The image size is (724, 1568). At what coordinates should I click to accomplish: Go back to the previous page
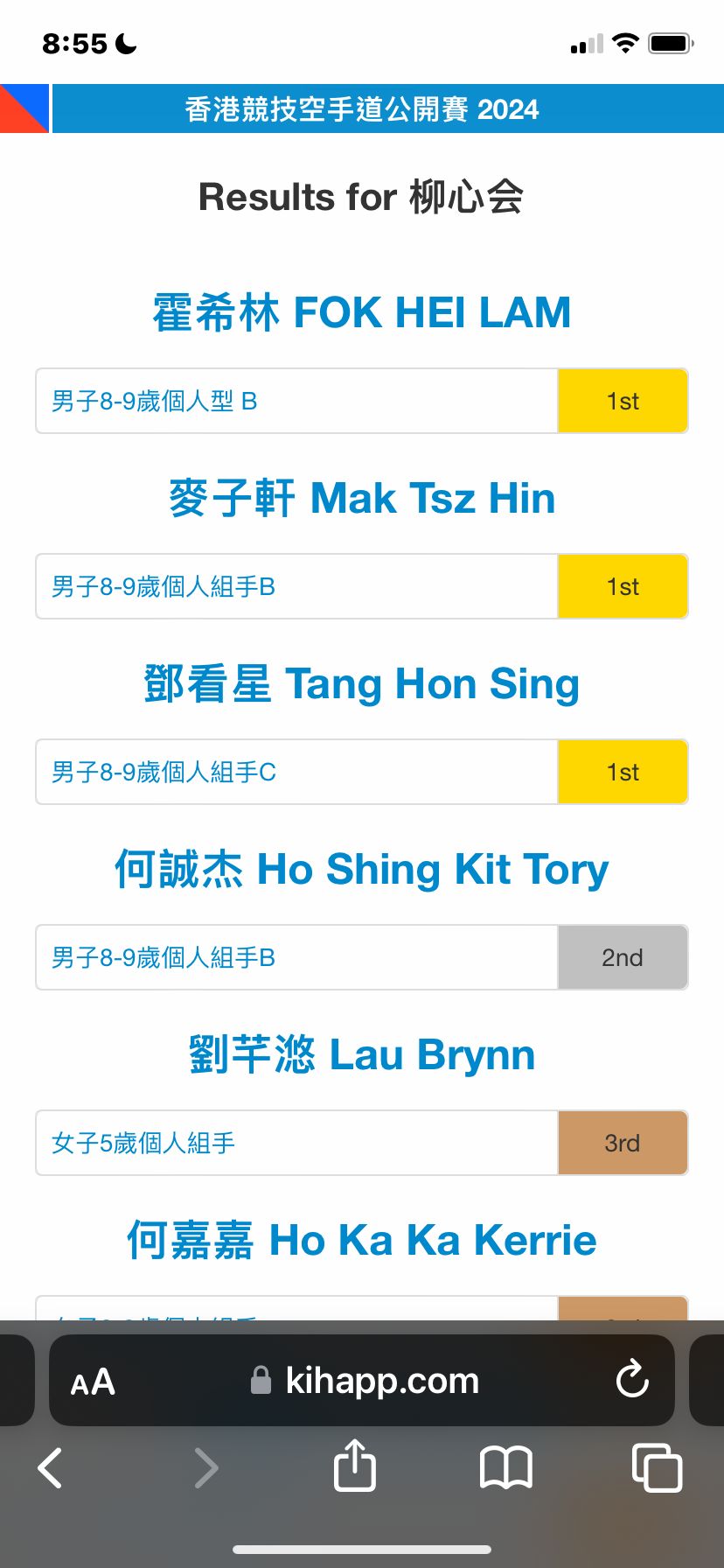click(51, 1467)
